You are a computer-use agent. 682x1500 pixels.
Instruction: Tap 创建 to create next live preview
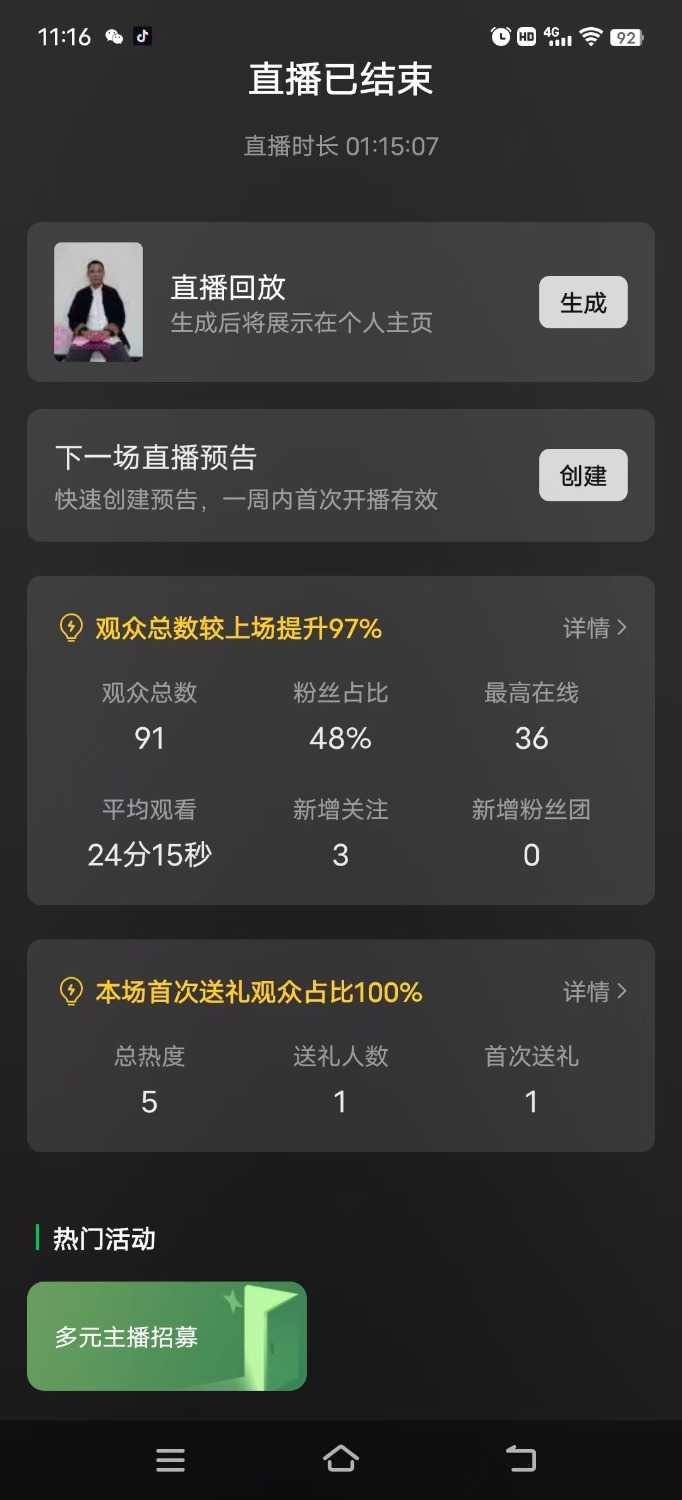583,475
